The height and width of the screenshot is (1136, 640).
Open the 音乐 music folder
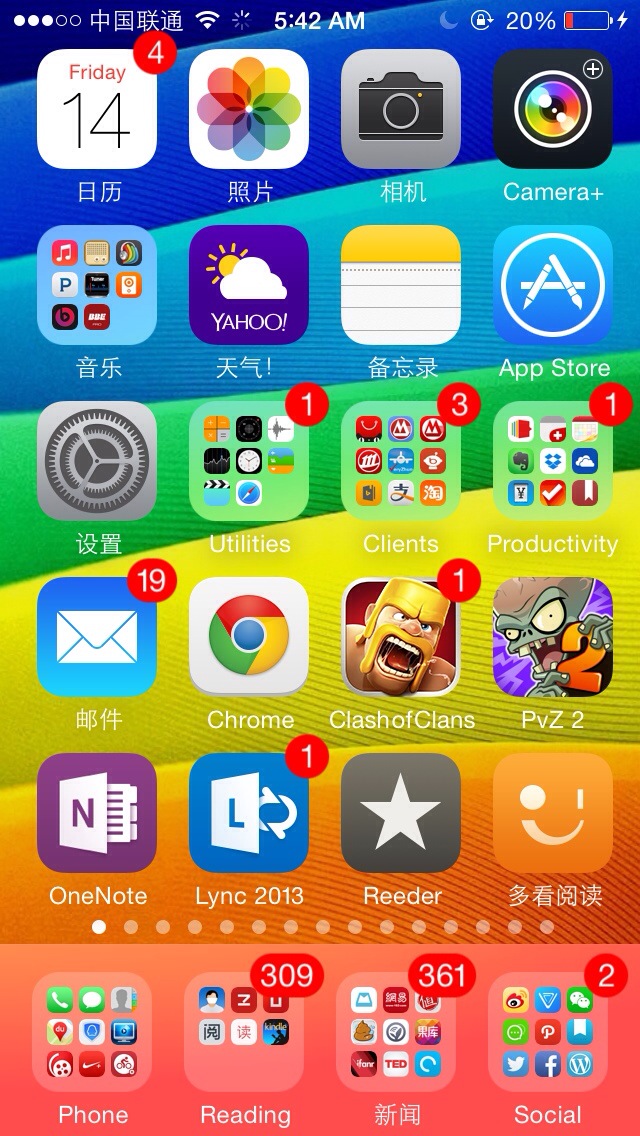tap(97, 285)
